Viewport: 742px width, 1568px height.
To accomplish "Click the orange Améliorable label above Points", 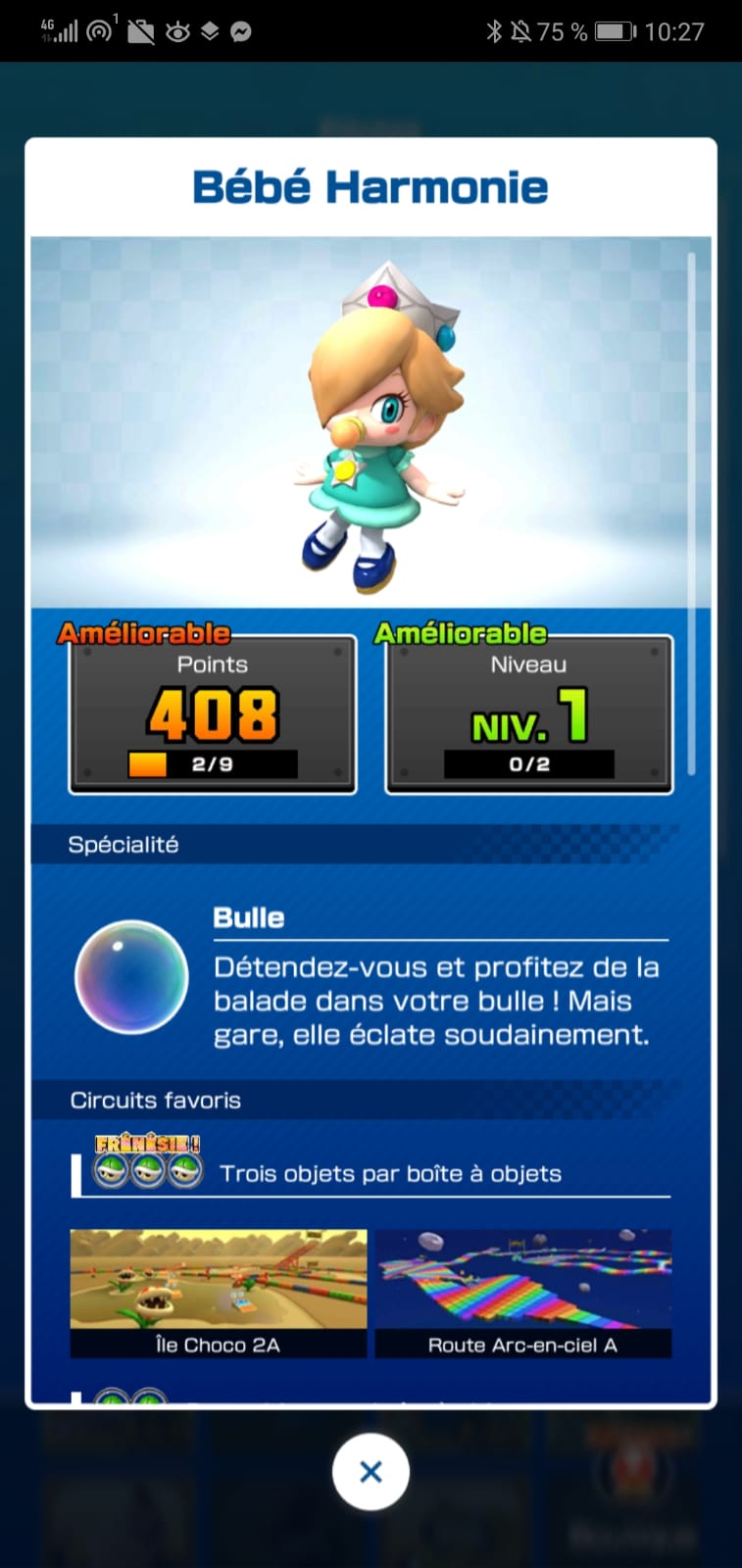I will tap(144, 633).
